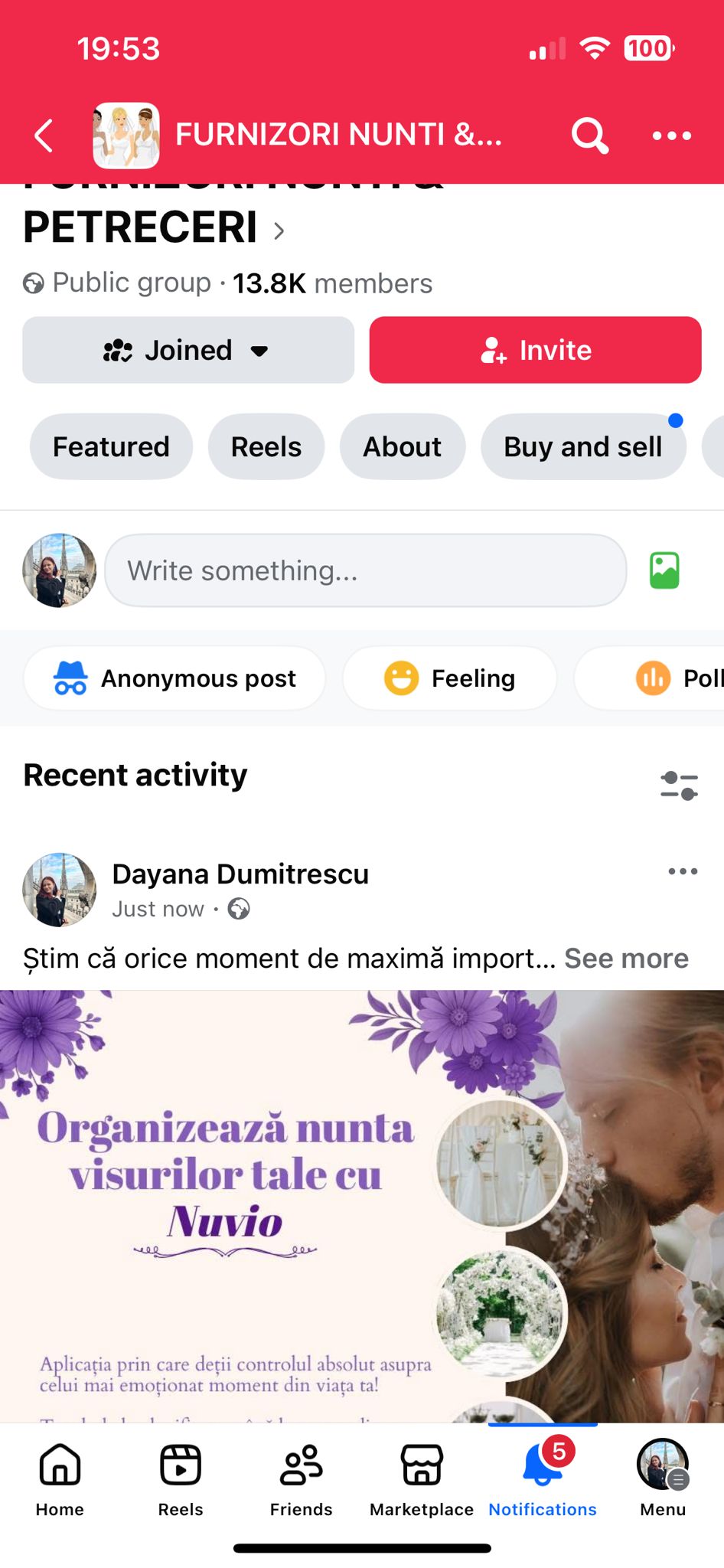The width and height of the screenshot is (724, 1568).
Task: Expand the post with See more
Action: point(626,958)
